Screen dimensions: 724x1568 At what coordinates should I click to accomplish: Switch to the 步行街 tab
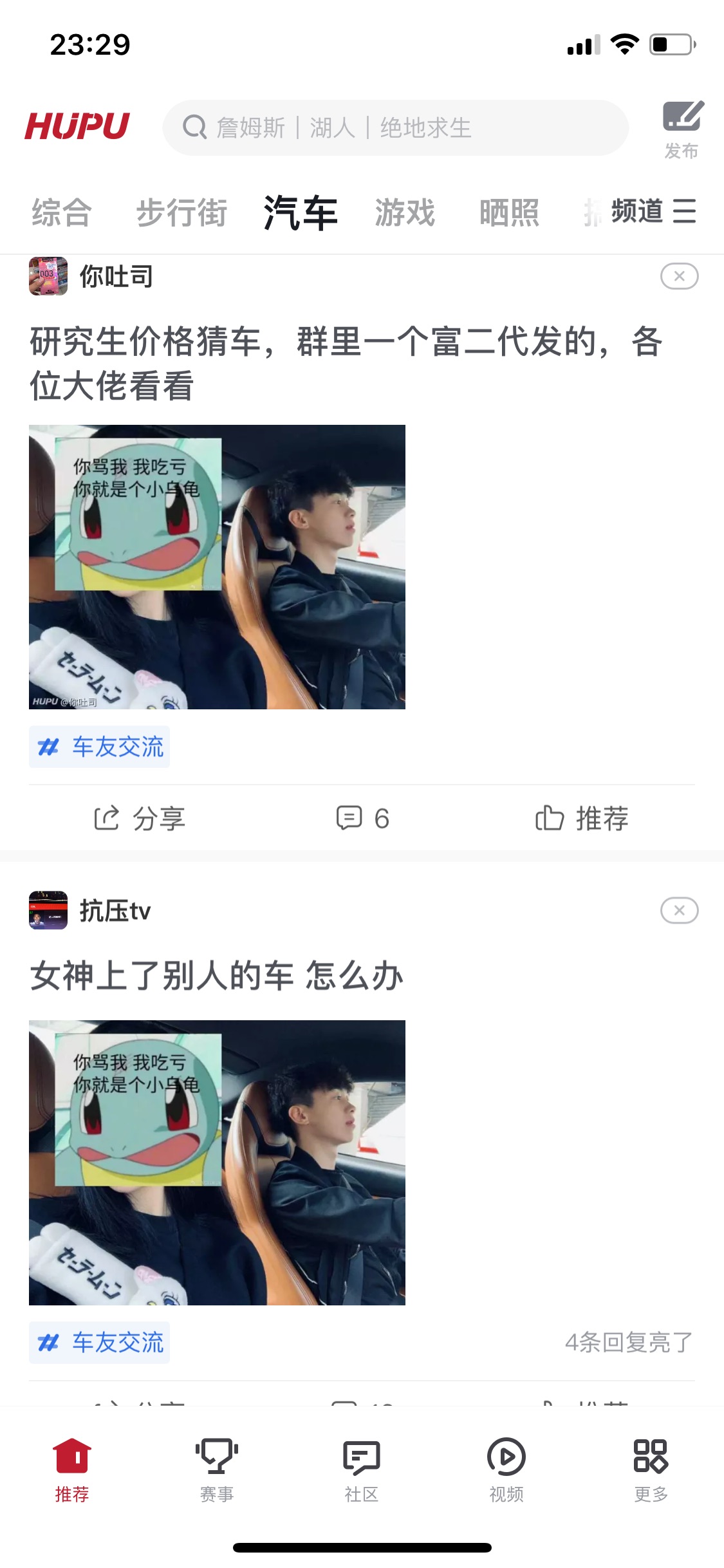click(x=181, y=212)
